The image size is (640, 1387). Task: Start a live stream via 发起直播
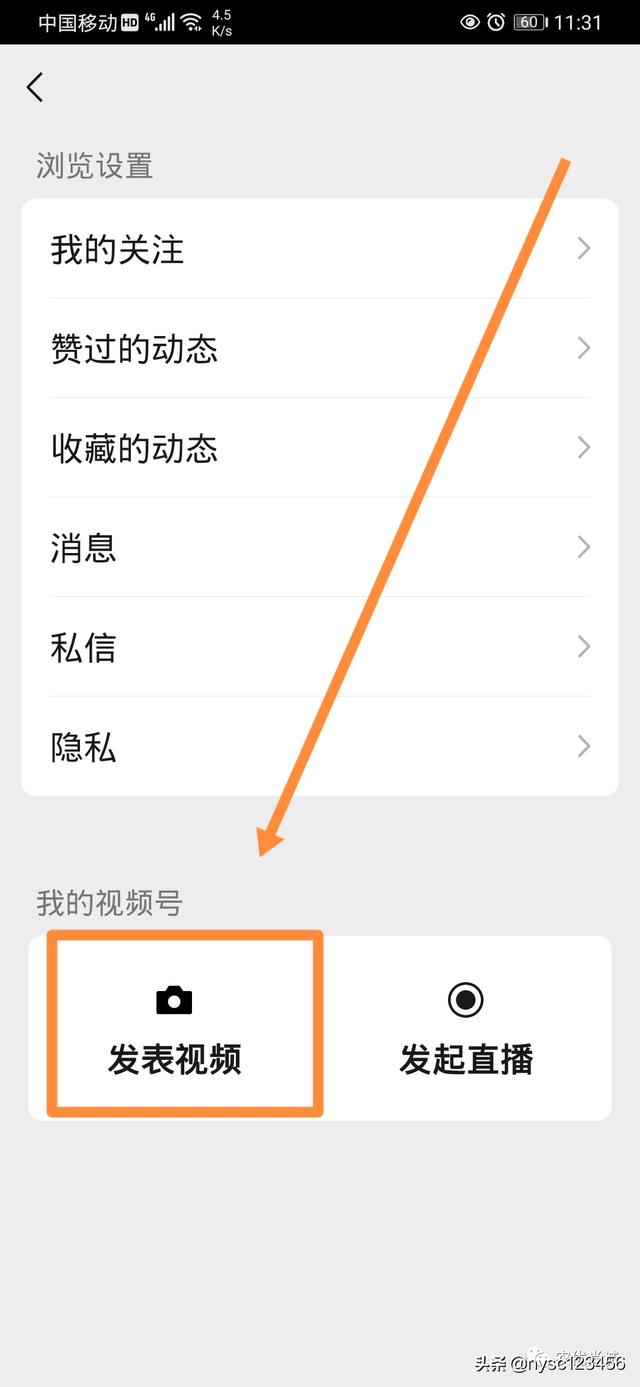click(466, 1028)
